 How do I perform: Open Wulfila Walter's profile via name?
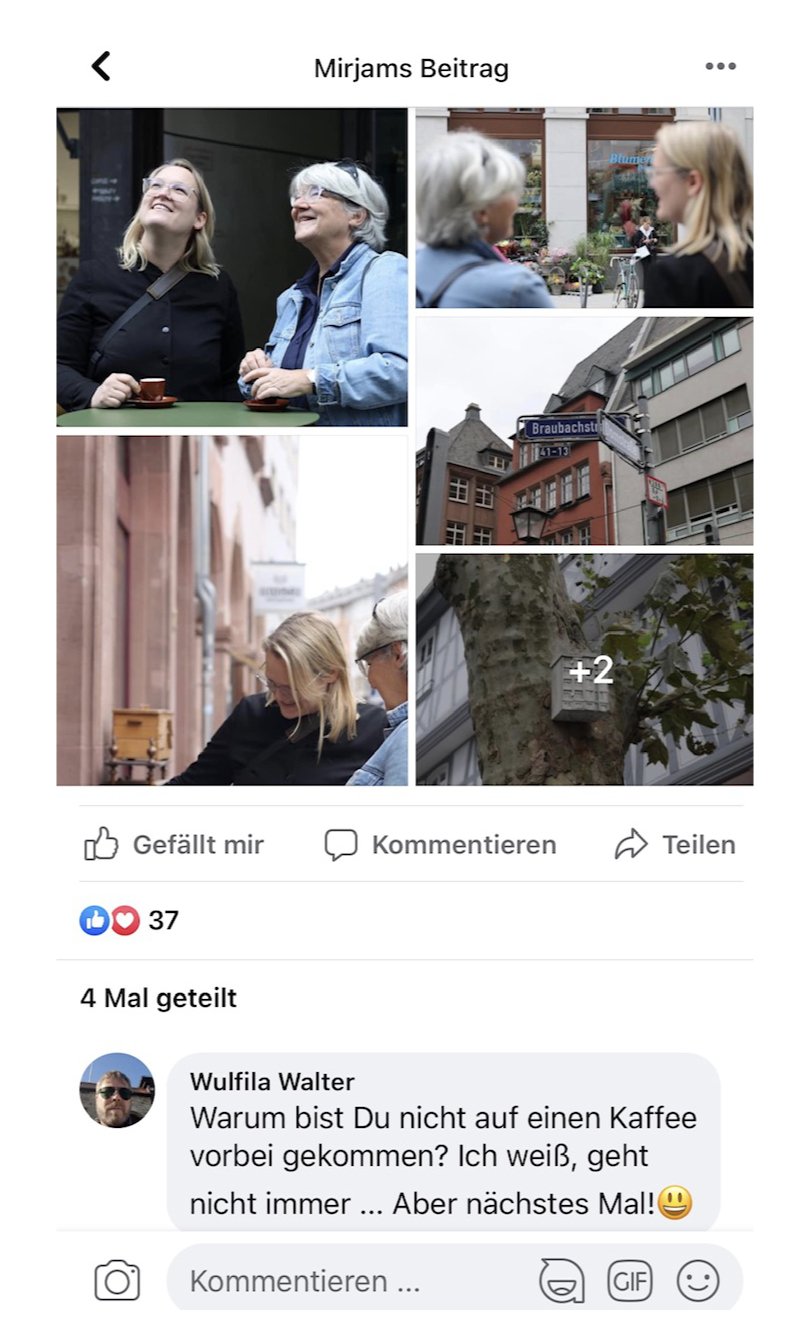(x=272, y=1081)
